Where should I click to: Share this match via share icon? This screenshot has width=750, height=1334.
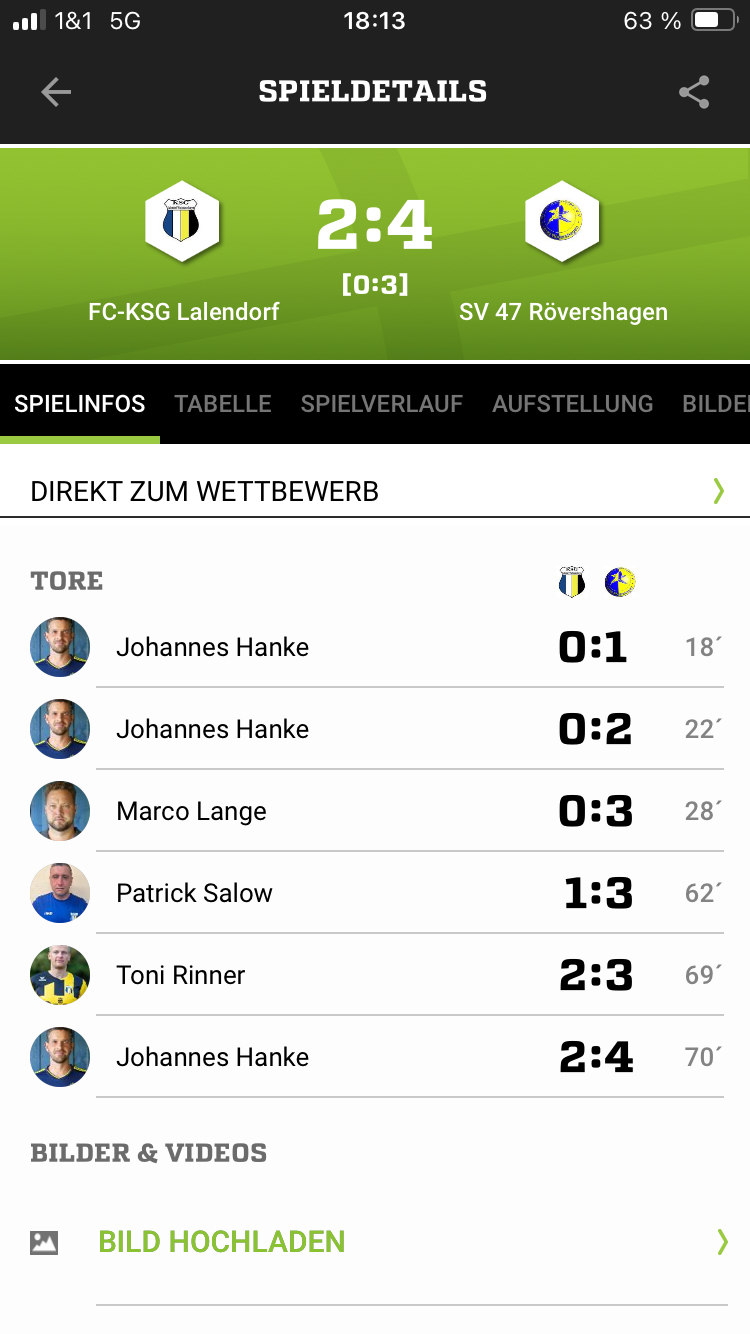(x=693, y=92)
